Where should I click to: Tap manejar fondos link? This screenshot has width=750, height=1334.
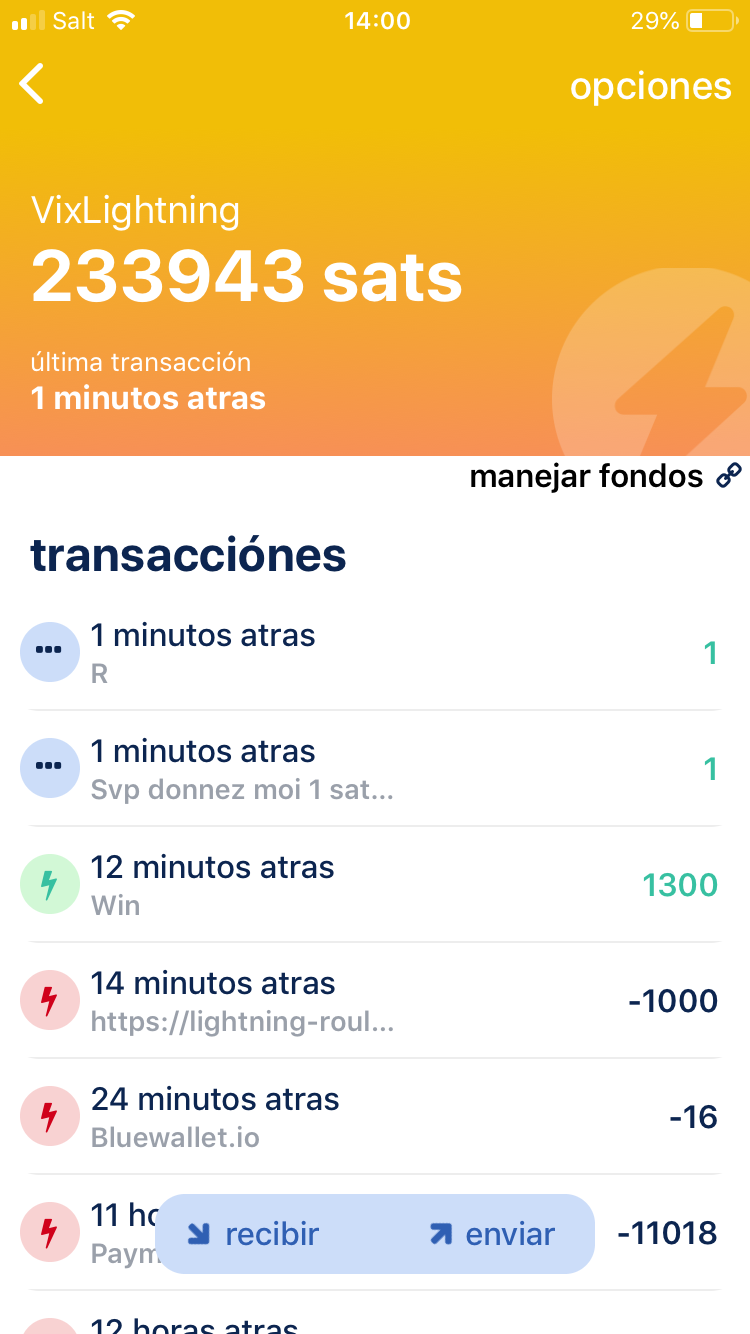point(604,477)
